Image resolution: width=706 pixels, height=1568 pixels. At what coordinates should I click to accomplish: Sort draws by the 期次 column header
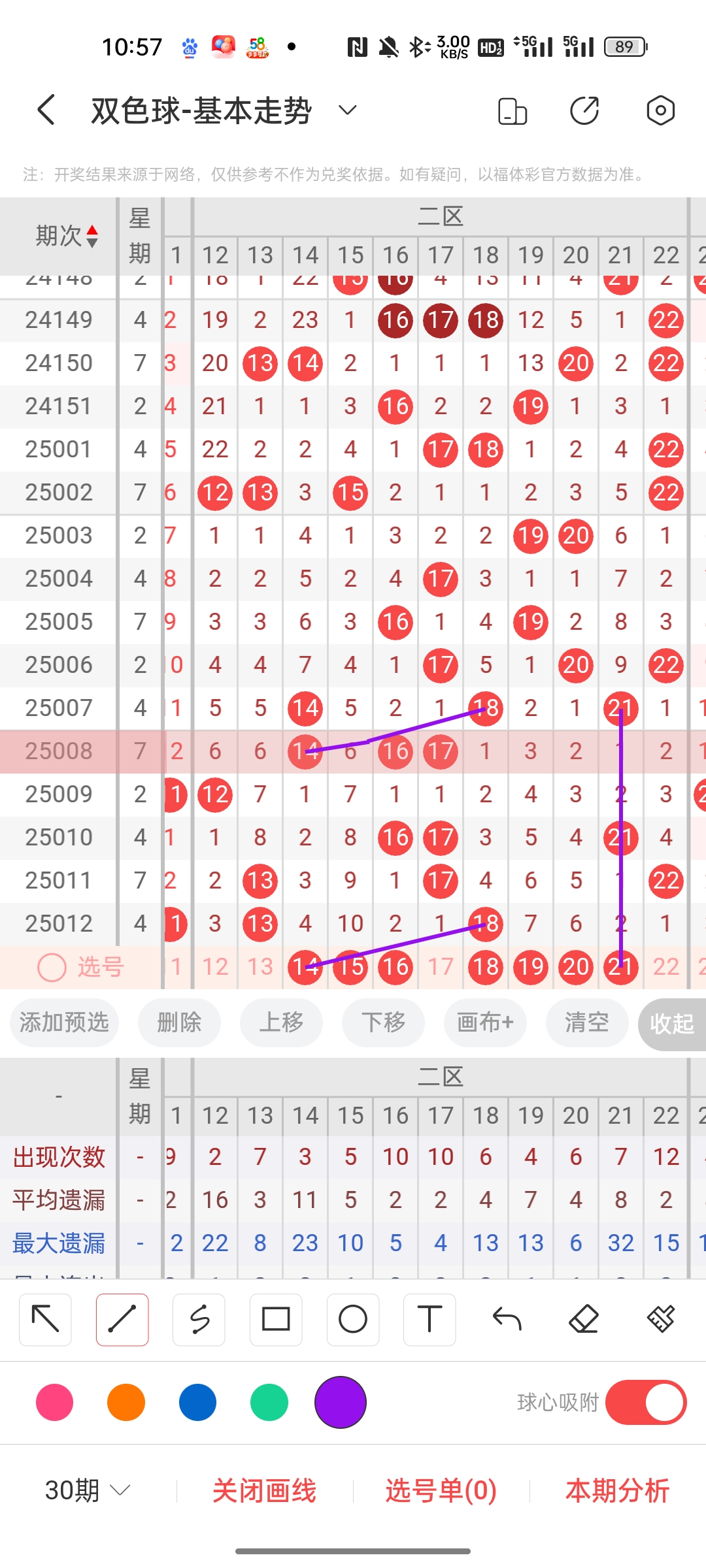(67, 236)
